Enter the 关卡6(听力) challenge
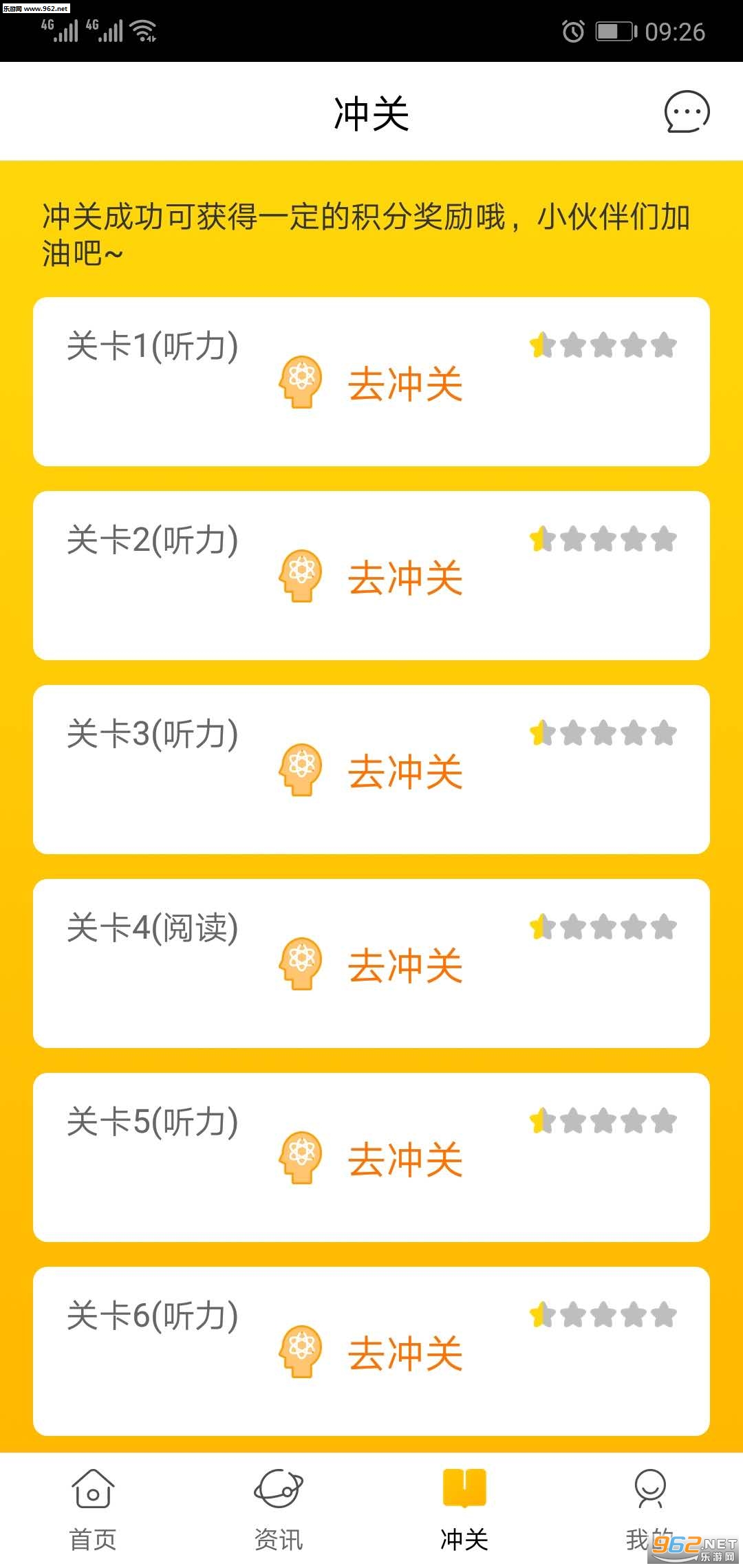Viewport: 743px width, 1568px height. point(405,1353)
